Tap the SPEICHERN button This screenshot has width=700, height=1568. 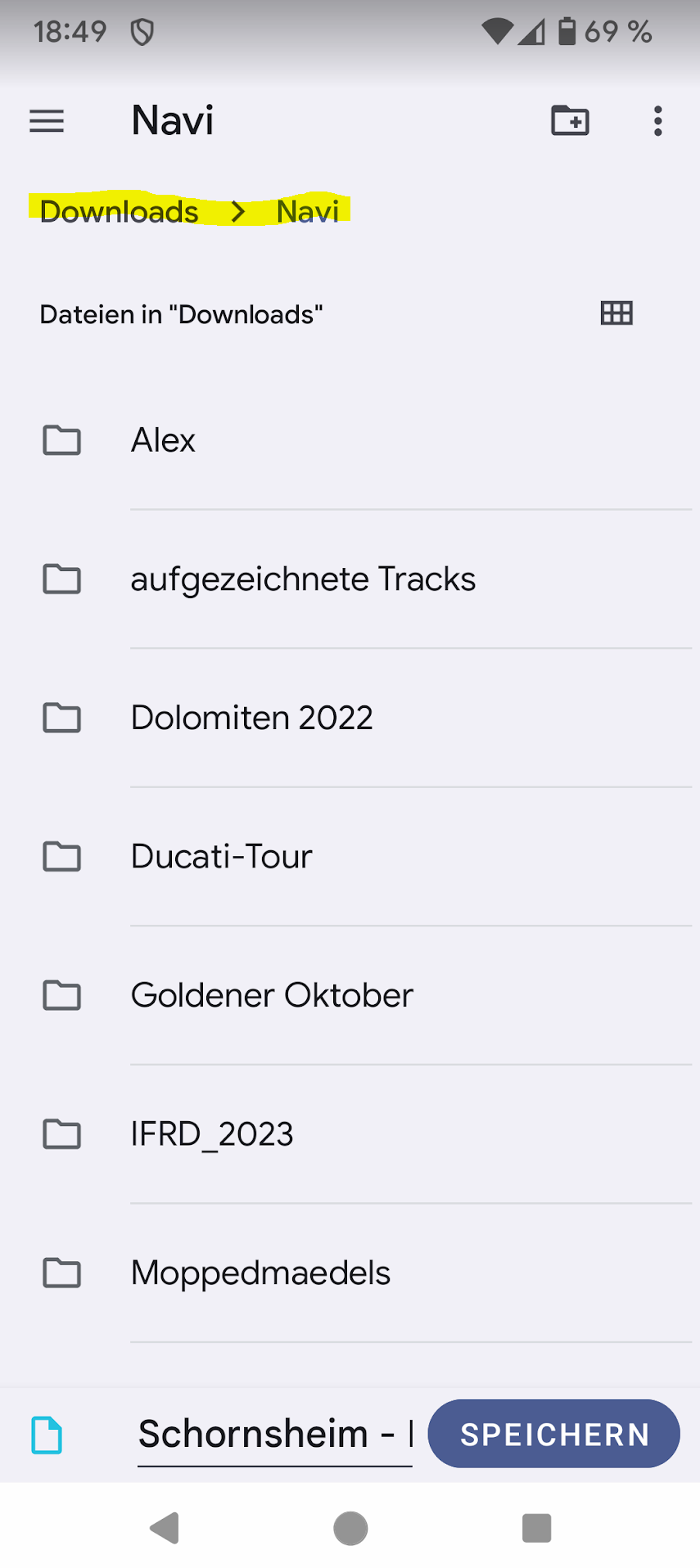click(x=554, y=1434)
